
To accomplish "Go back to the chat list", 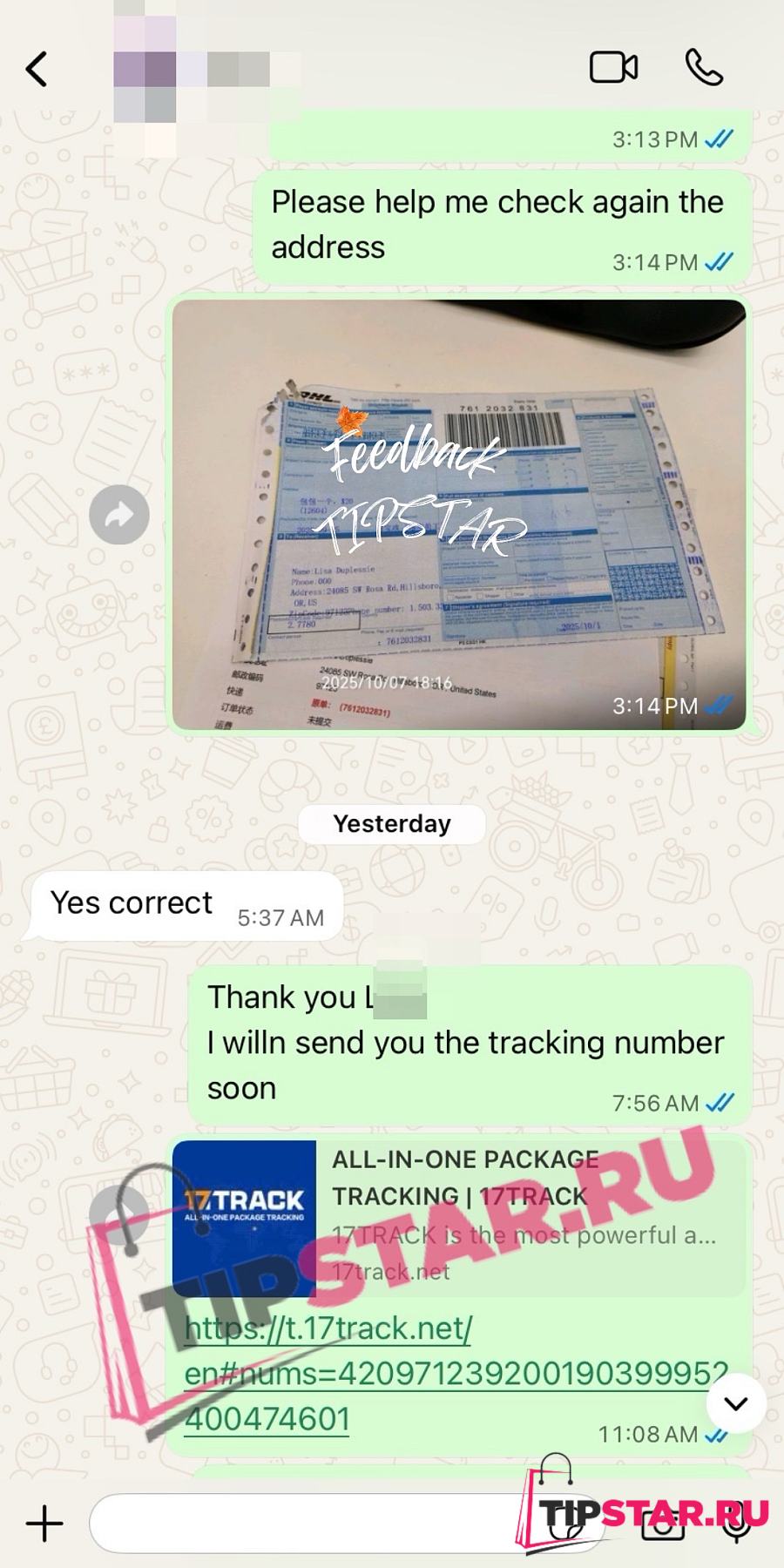I will (x=37, y=69).
